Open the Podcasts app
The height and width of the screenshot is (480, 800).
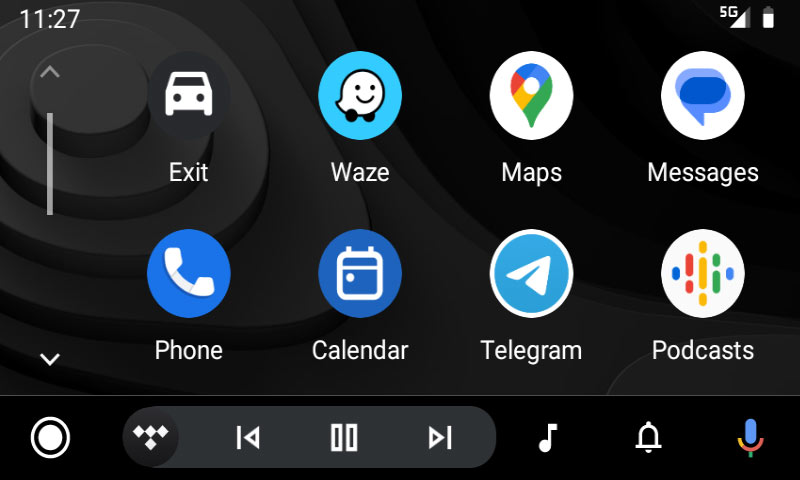[702, 274]
